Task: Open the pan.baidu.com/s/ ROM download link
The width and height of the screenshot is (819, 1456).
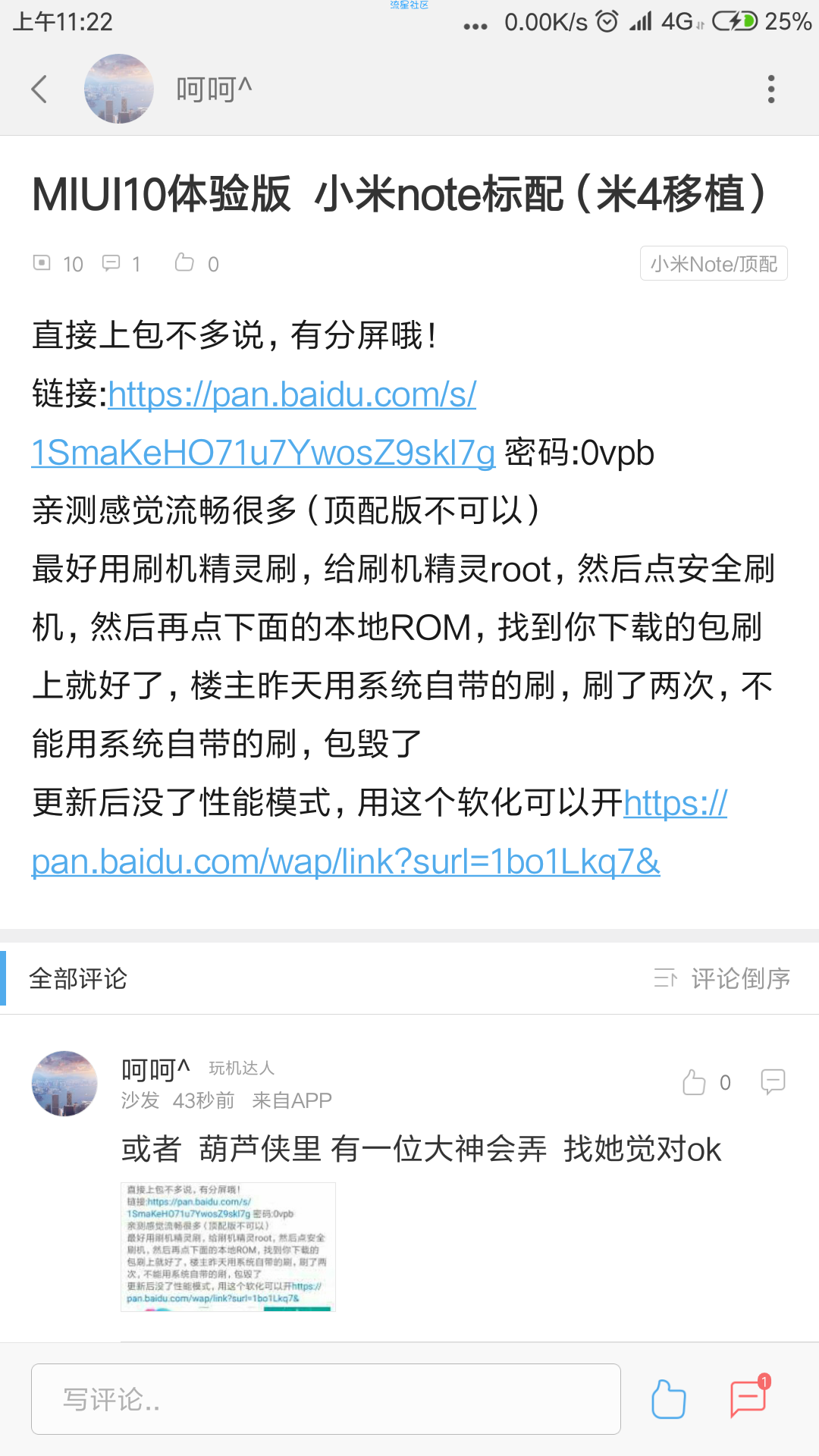Action: tap(292, 395)
